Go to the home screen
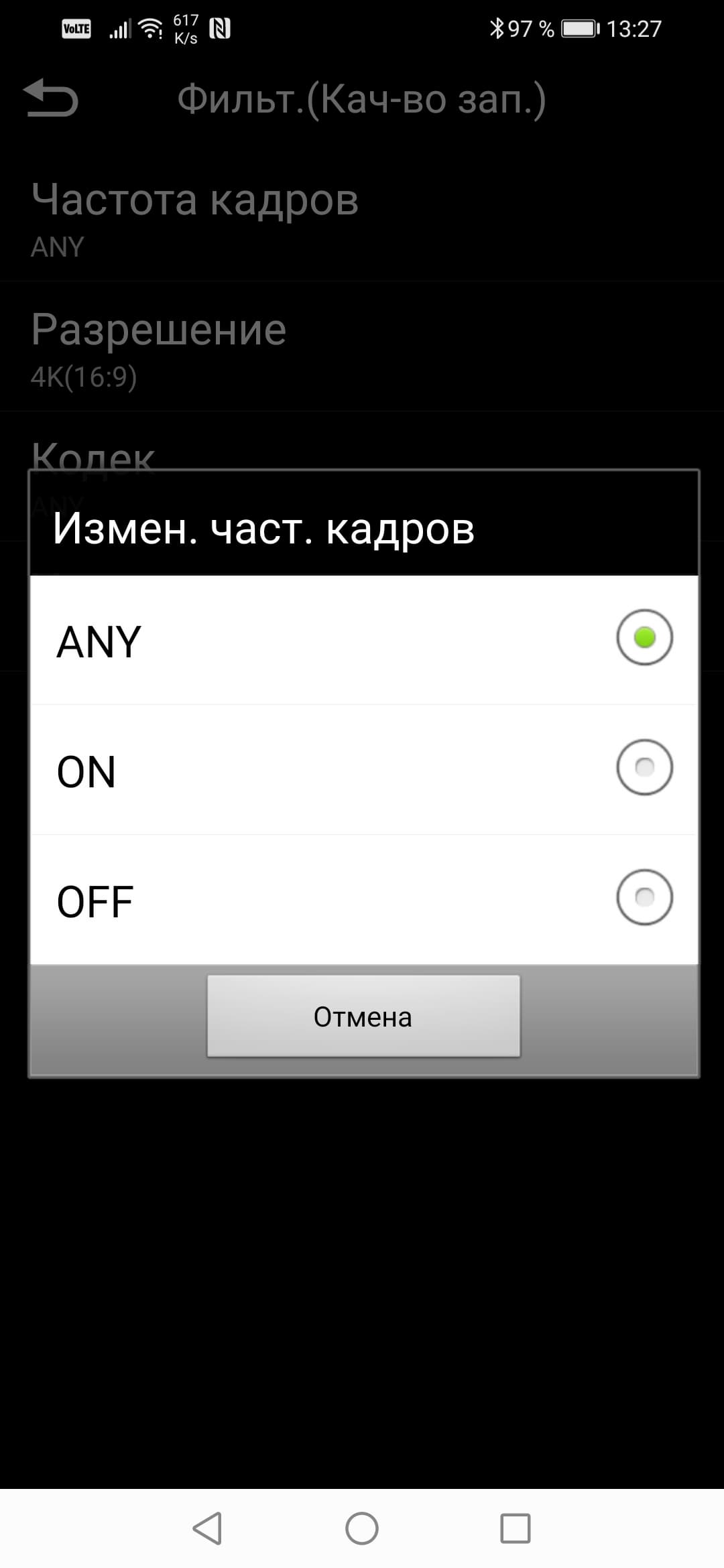 362,1528
